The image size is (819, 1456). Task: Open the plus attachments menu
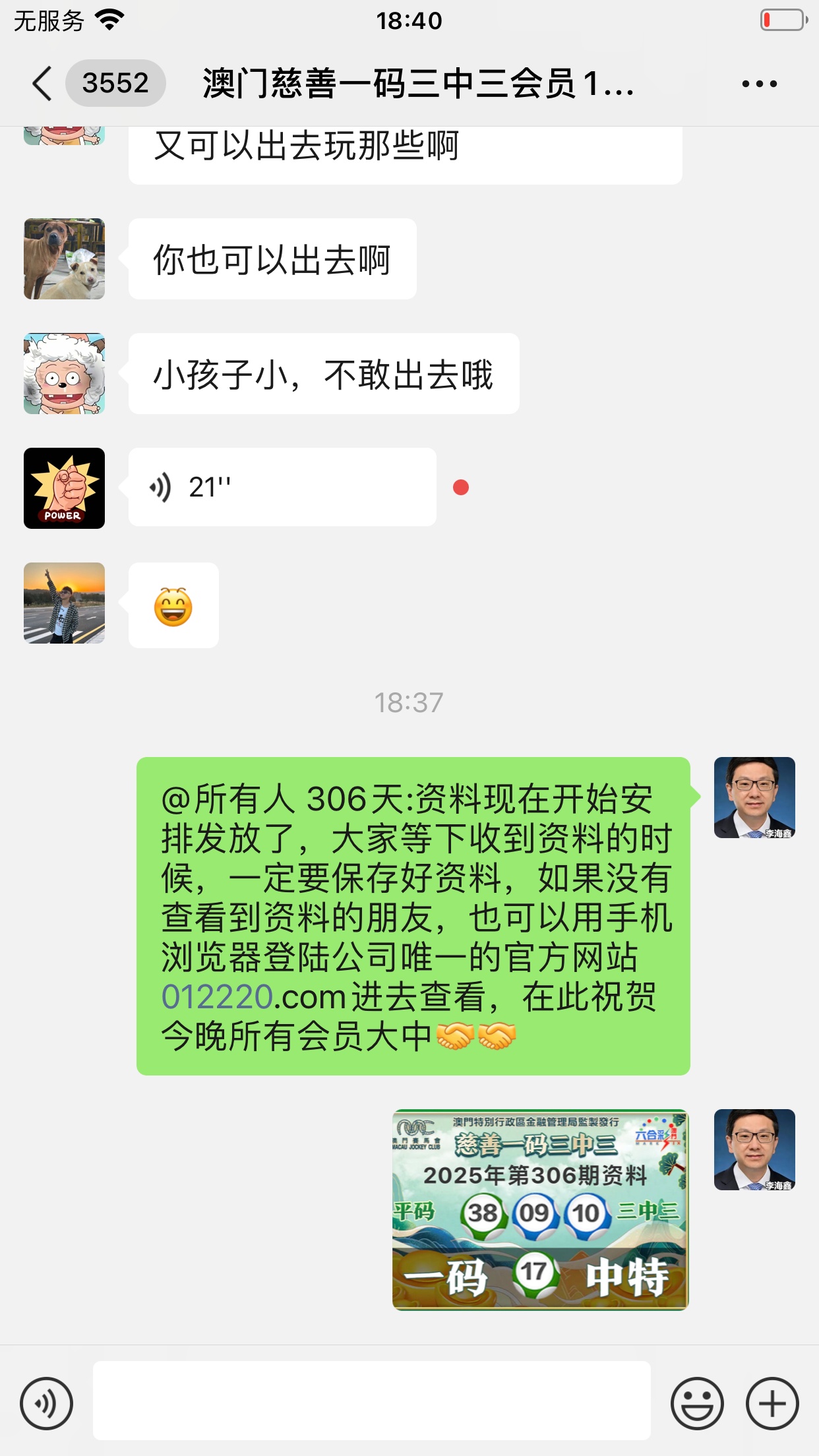click(x=772, y=1403)
